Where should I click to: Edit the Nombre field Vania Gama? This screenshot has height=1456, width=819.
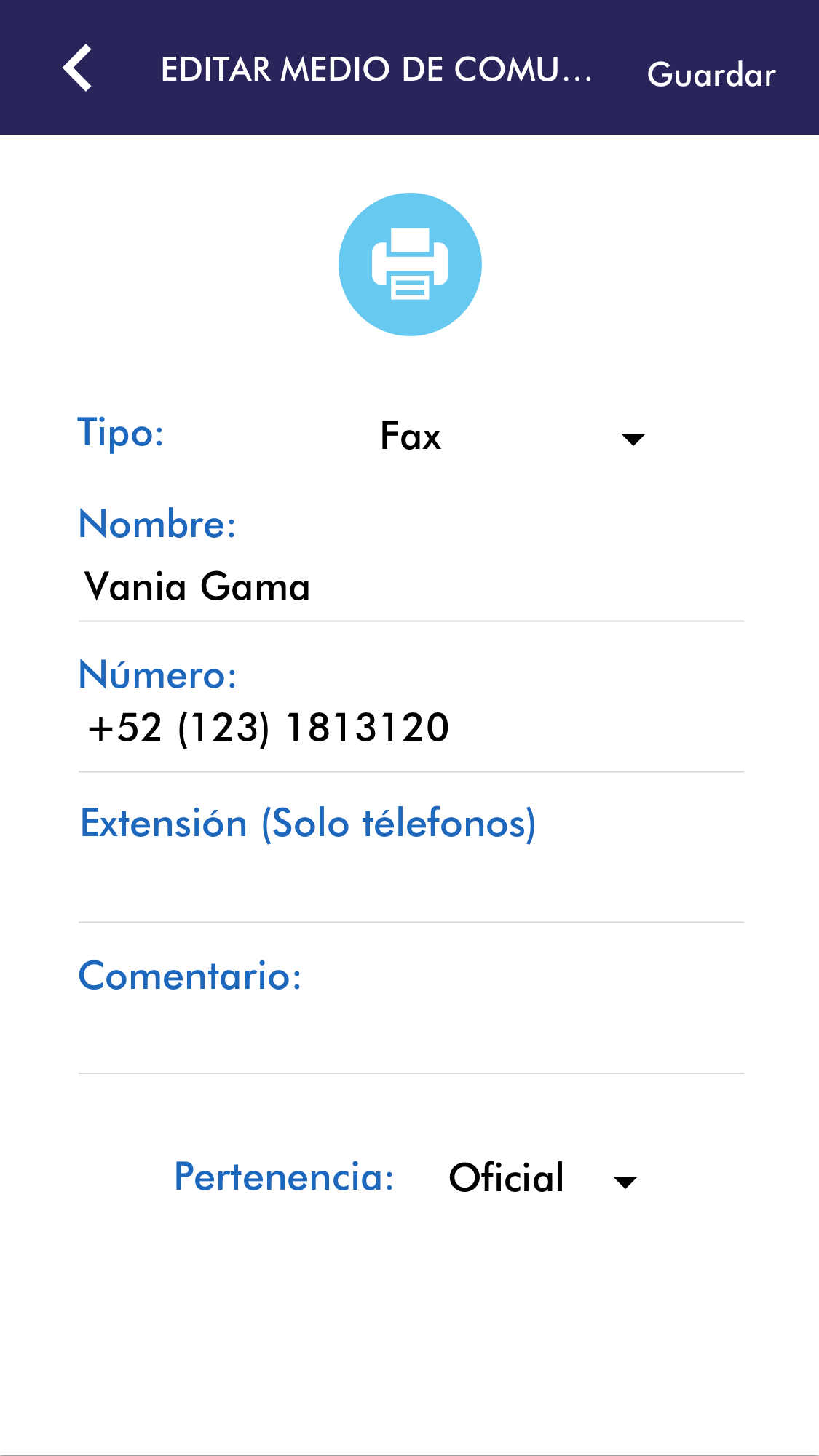[x=410, y=587]
